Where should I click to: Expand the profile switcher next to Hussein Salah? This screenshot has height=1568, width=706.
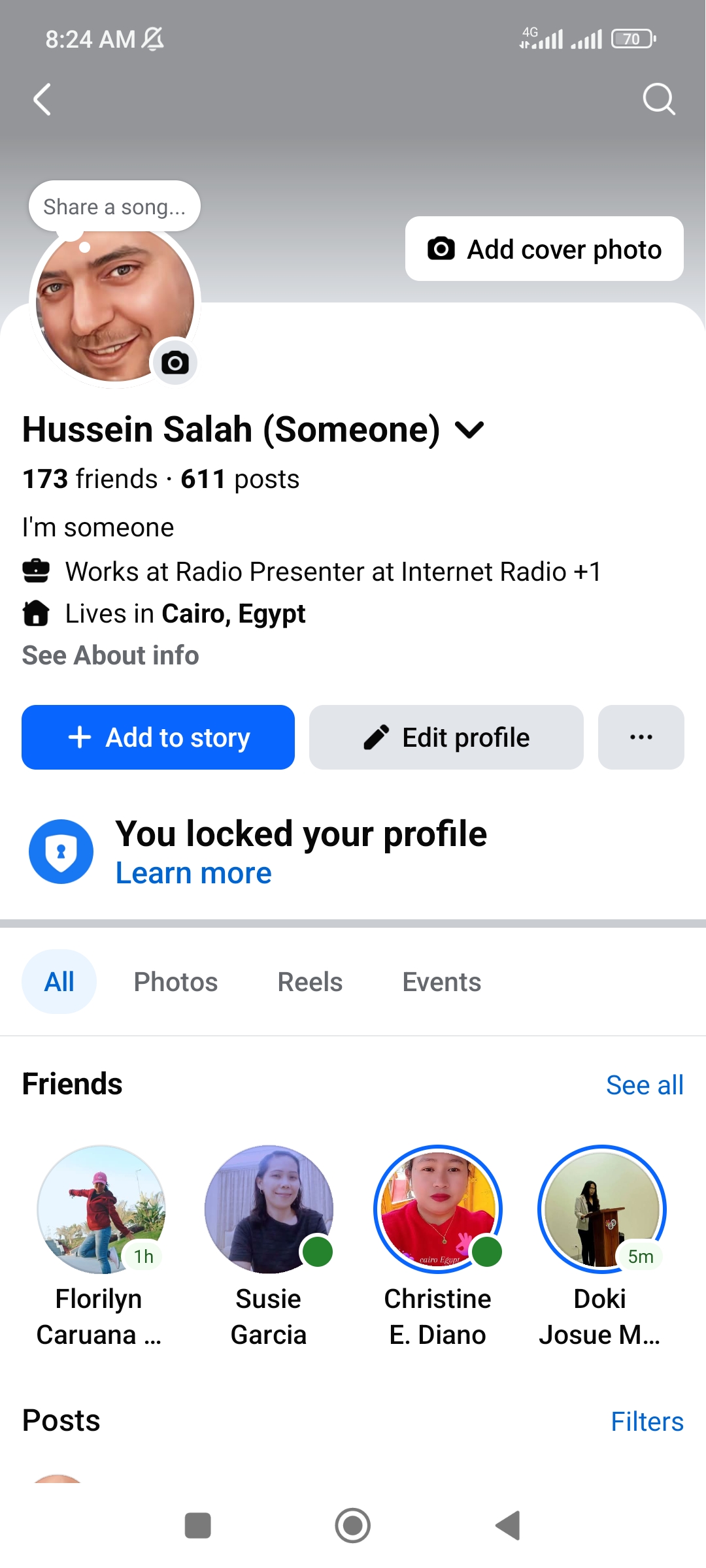(x=469, y=430)
